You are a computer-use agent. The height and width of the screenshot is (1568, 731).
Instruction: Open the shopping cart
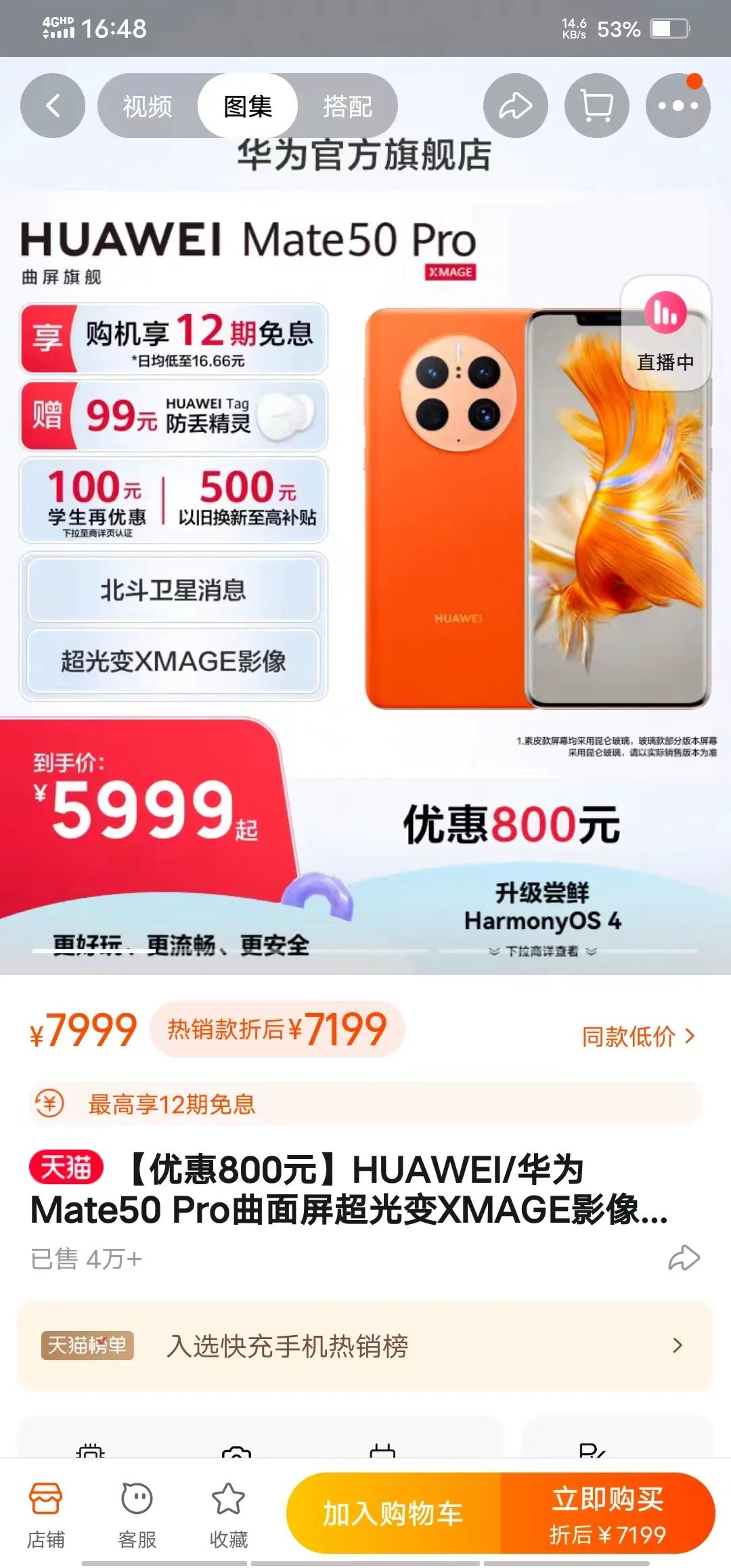tap(596, 106)
